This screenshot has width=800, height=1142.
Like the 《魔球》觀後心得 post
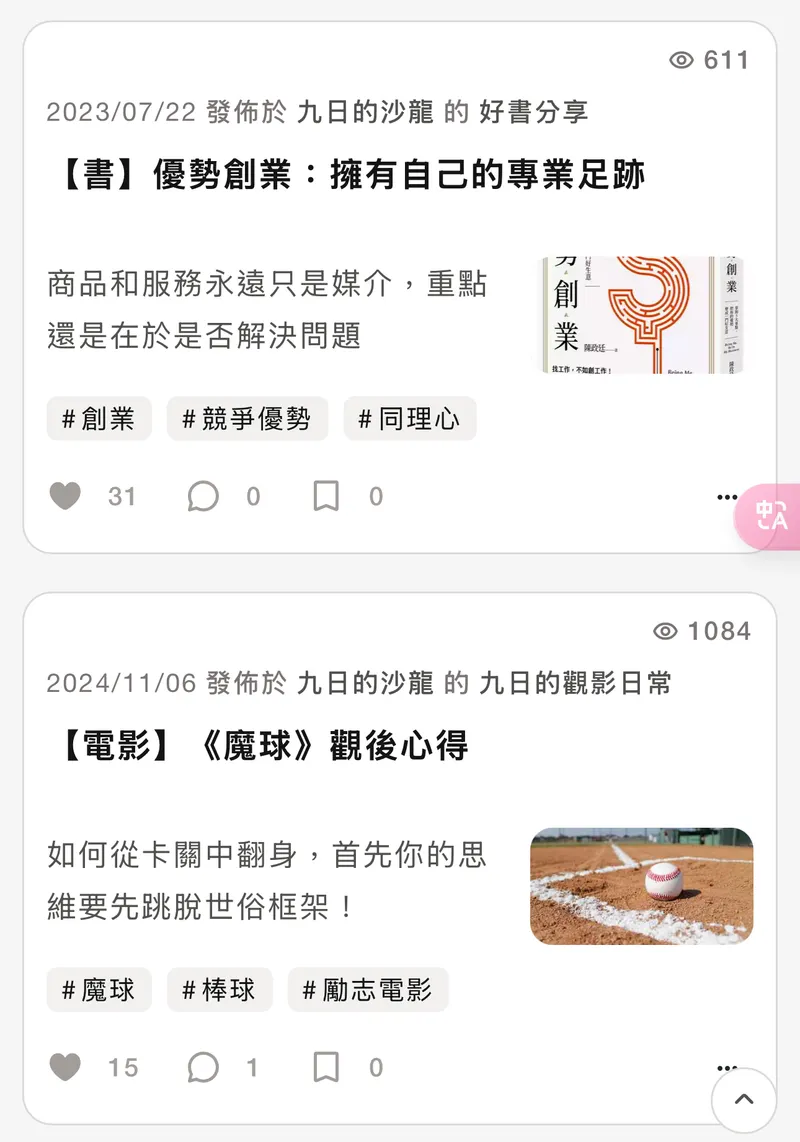[x=66, y=1068]
